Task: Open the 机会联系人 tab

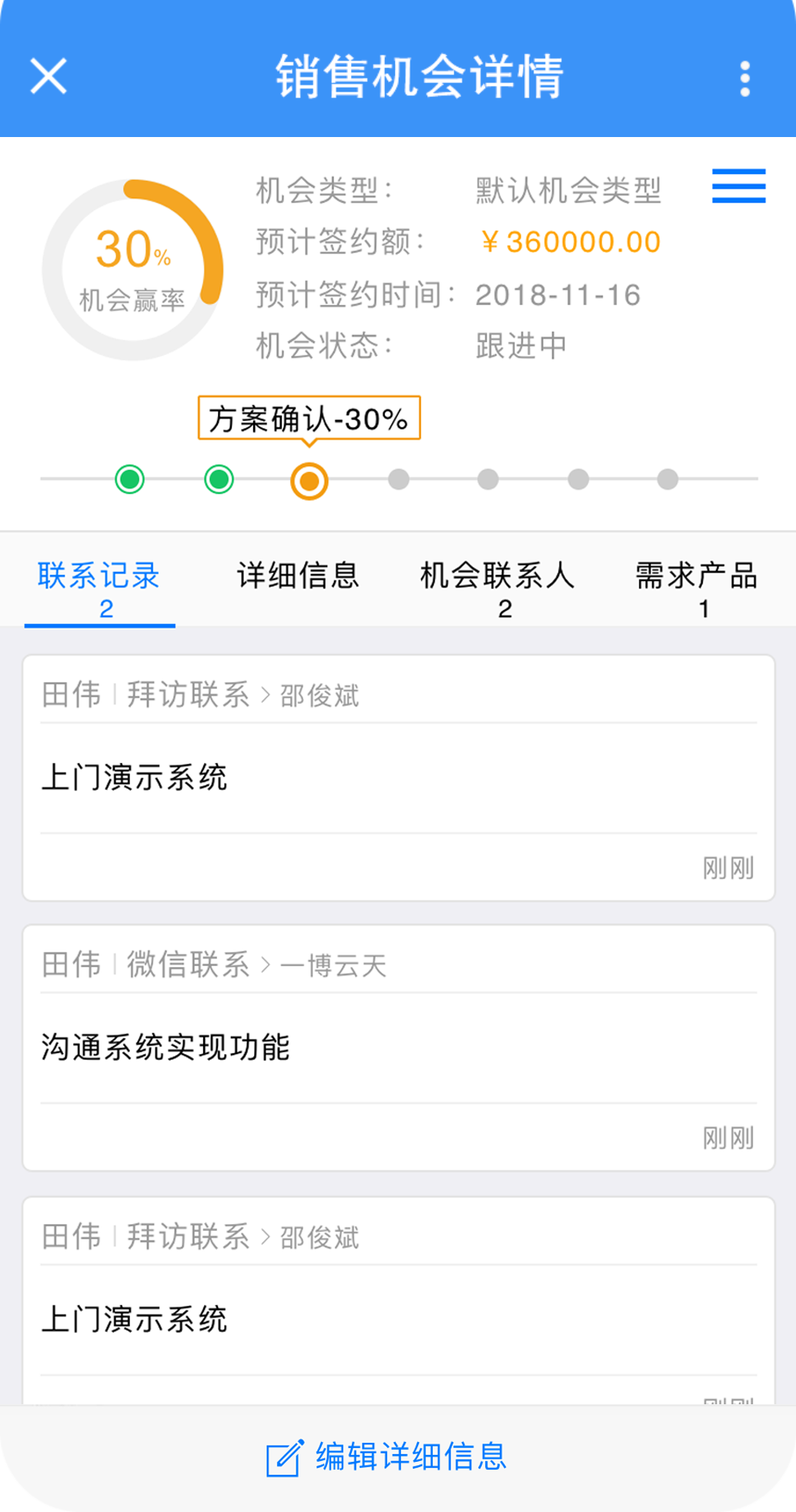Action: (x=497, y=589)
